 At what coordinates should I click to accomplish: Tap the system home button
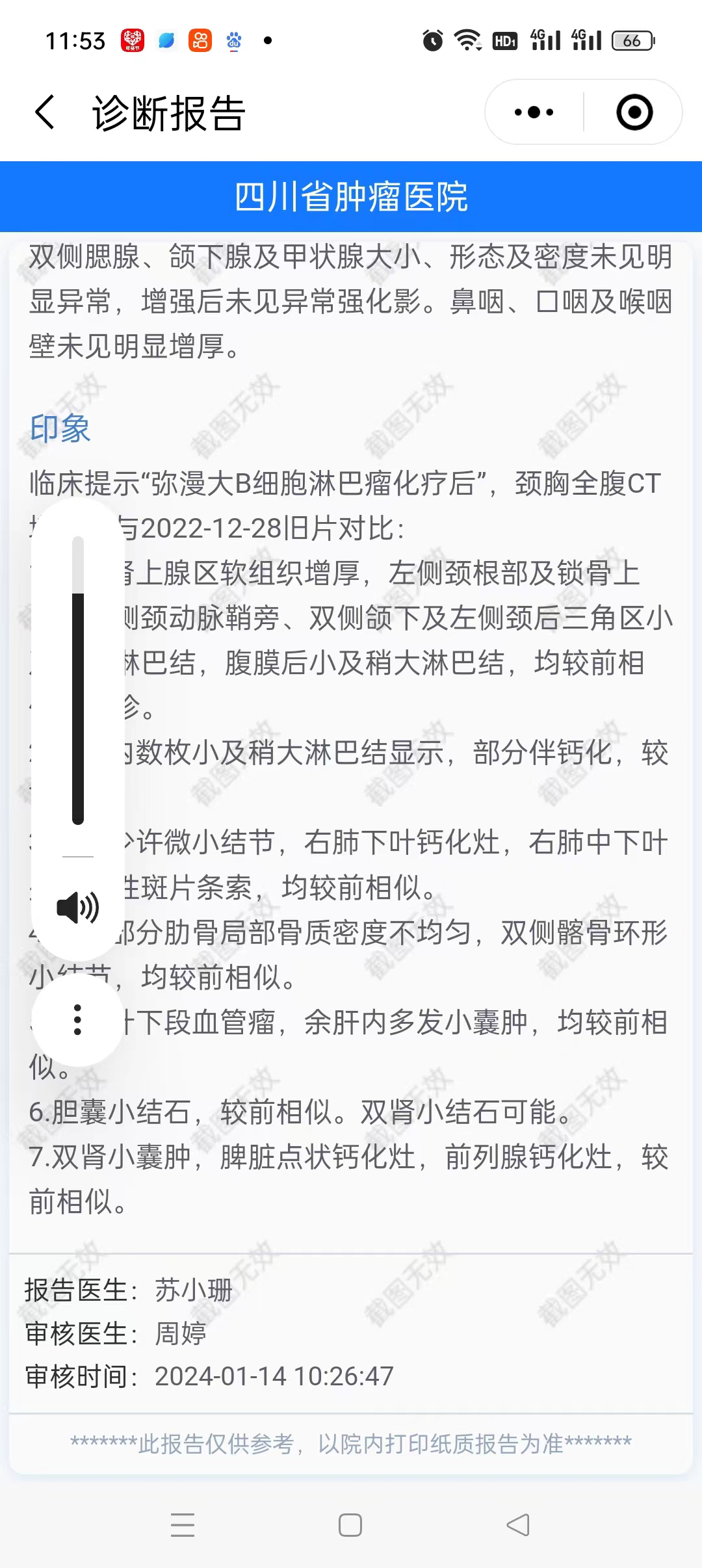(x=350, y=1524)
